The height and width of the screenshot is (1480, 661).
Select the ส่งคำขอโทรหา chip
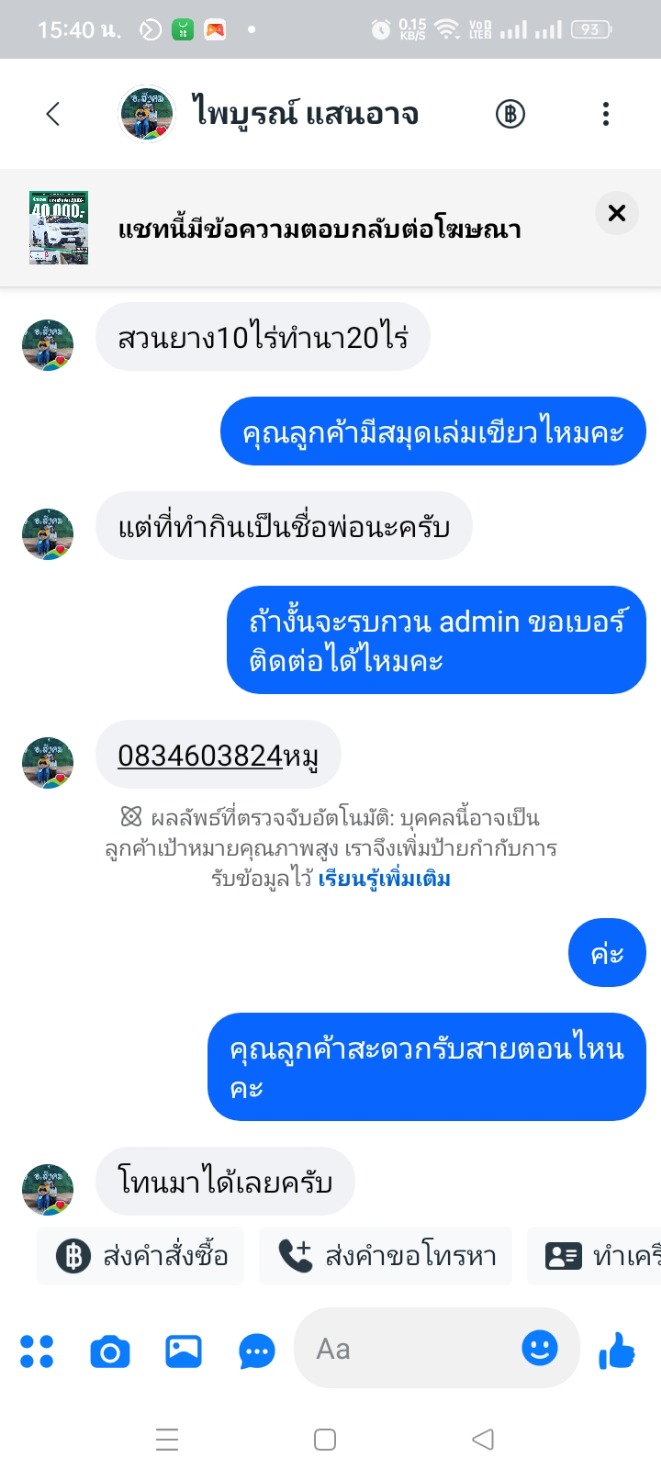386,1256
